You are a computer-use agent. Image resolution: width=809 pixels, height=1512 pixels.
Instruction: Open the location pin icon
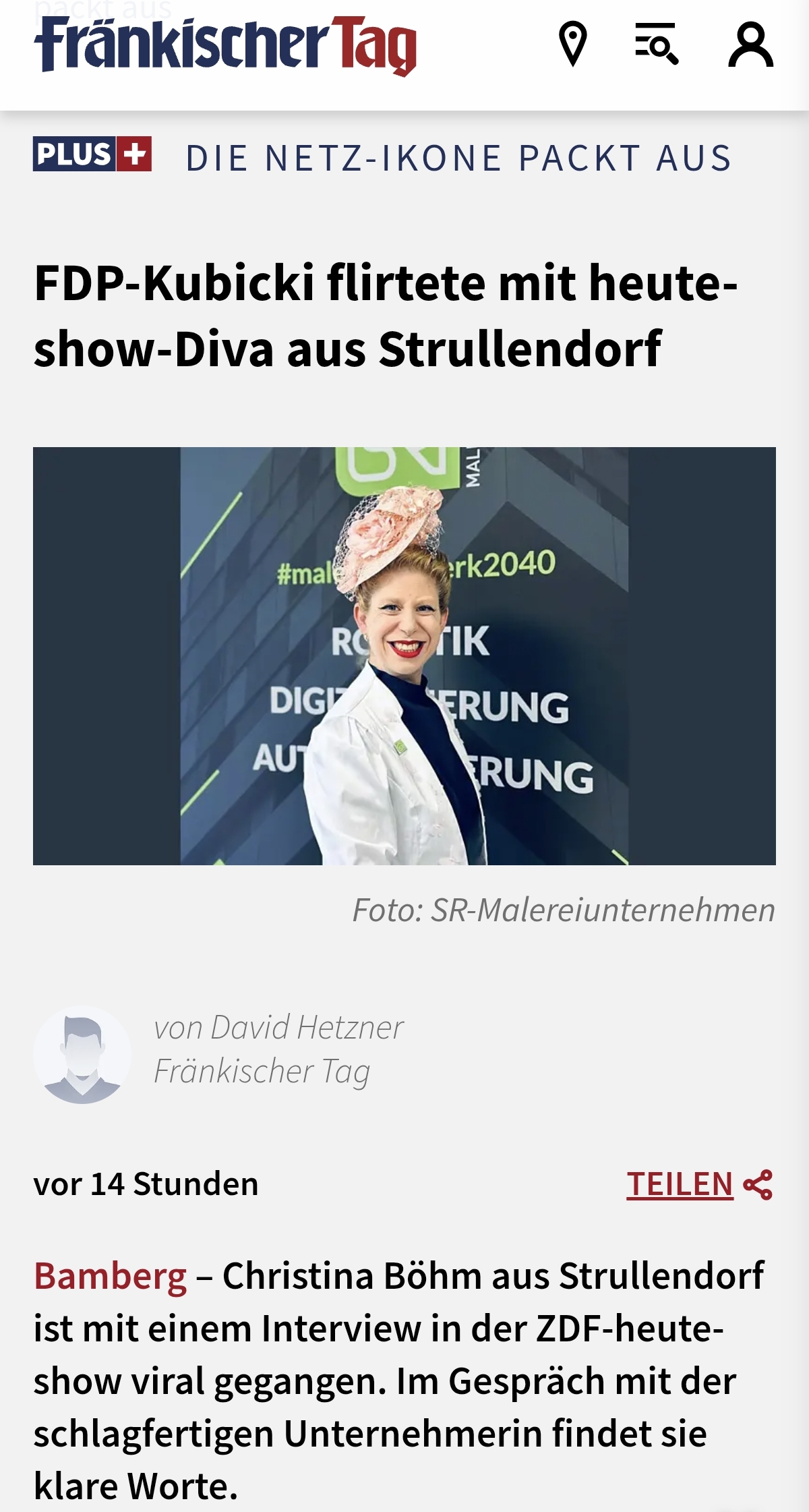click(573, 44)
